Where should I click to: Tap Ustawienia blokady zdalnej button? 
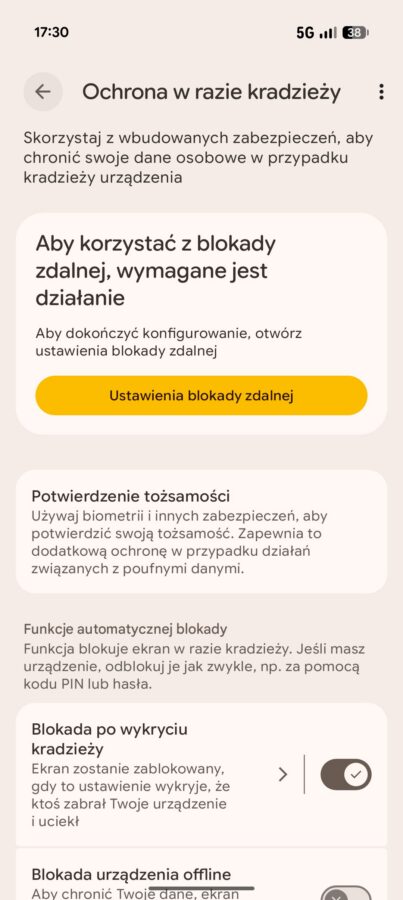(201, 395)
